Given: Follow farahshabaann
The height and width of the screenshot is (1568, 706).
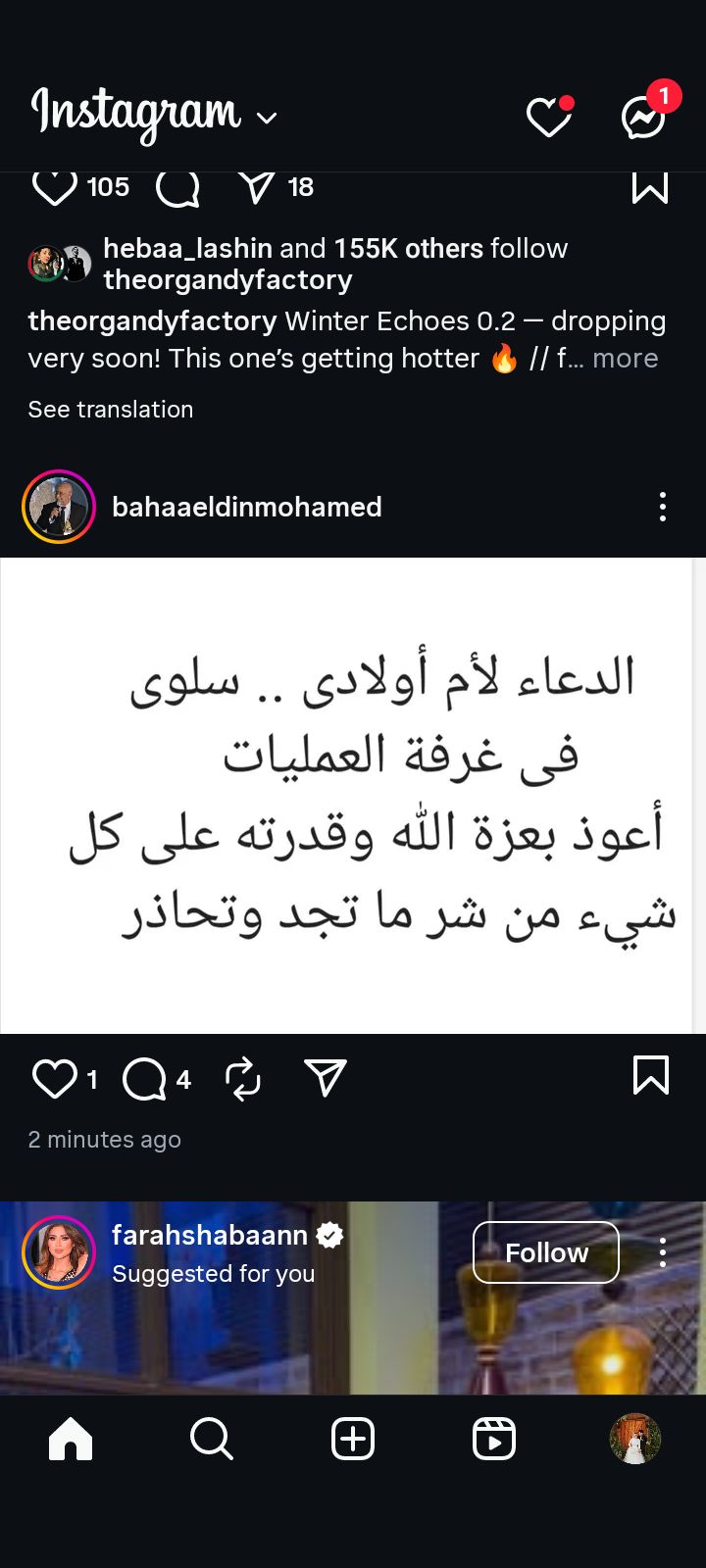Looking at the screenshot, I should tap(546, 1252).
